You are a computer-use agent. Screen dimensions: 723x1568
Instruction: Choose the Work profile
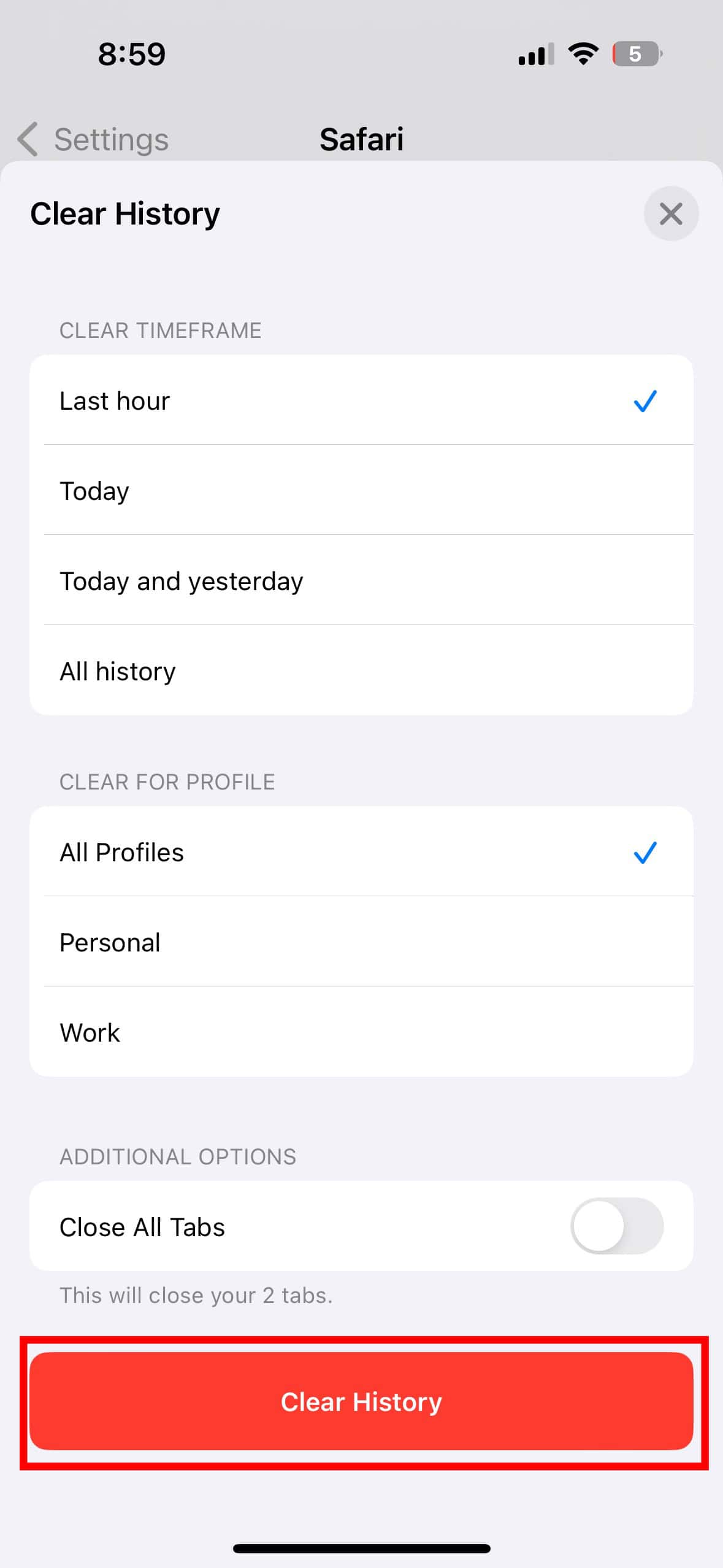coord(361,1032)
